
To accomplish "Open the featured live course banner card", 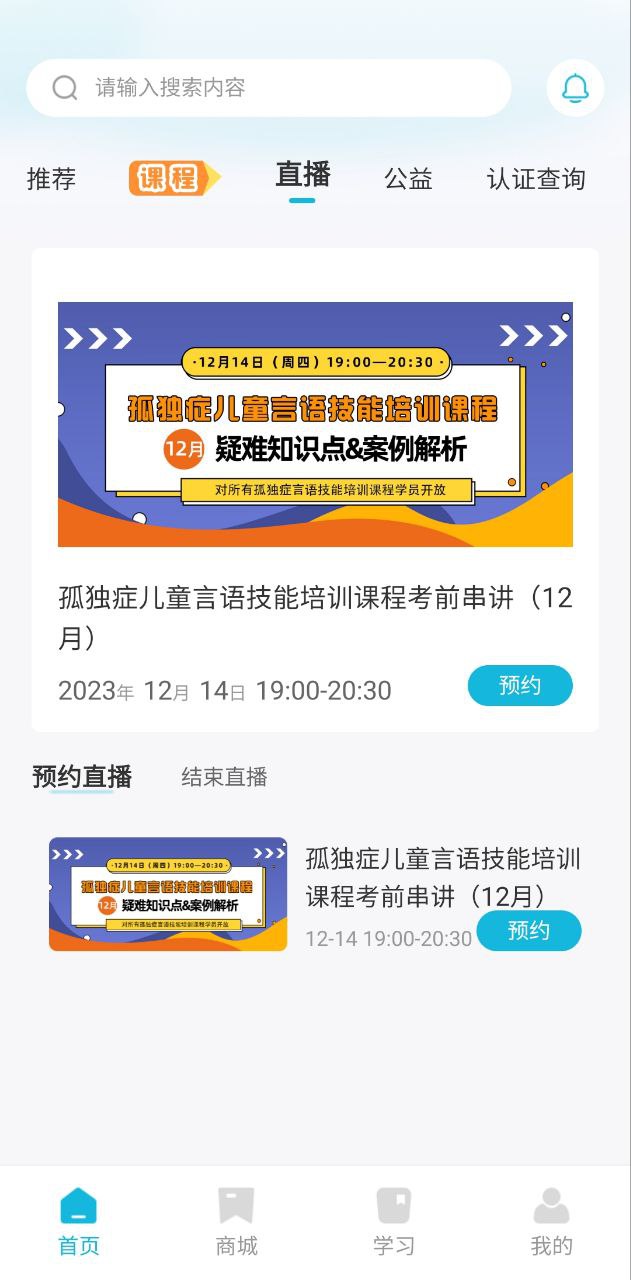I will click(x=315, y=424).
